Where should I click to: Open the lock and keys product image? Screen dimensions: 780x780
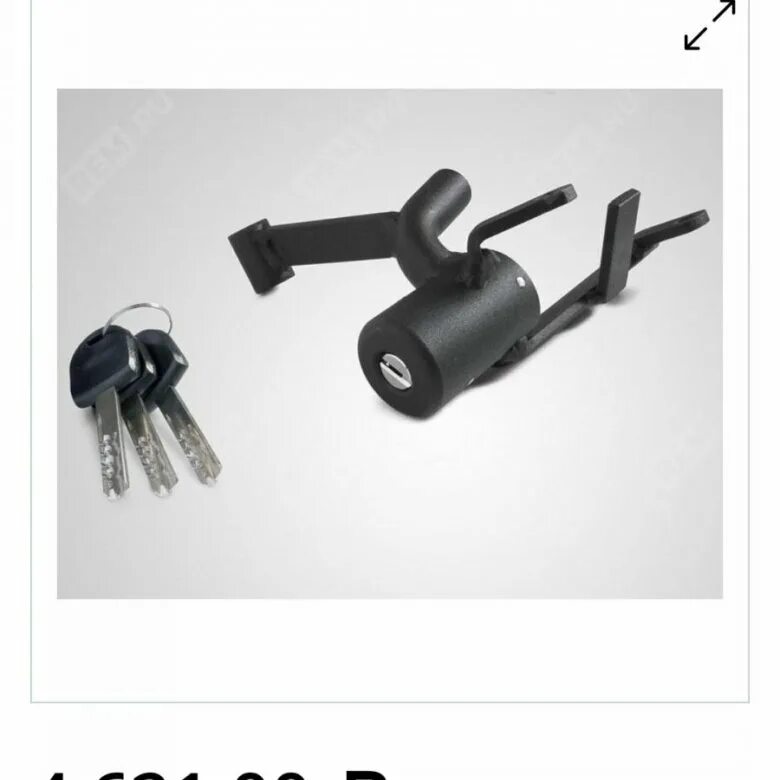(x=389, y=343)
